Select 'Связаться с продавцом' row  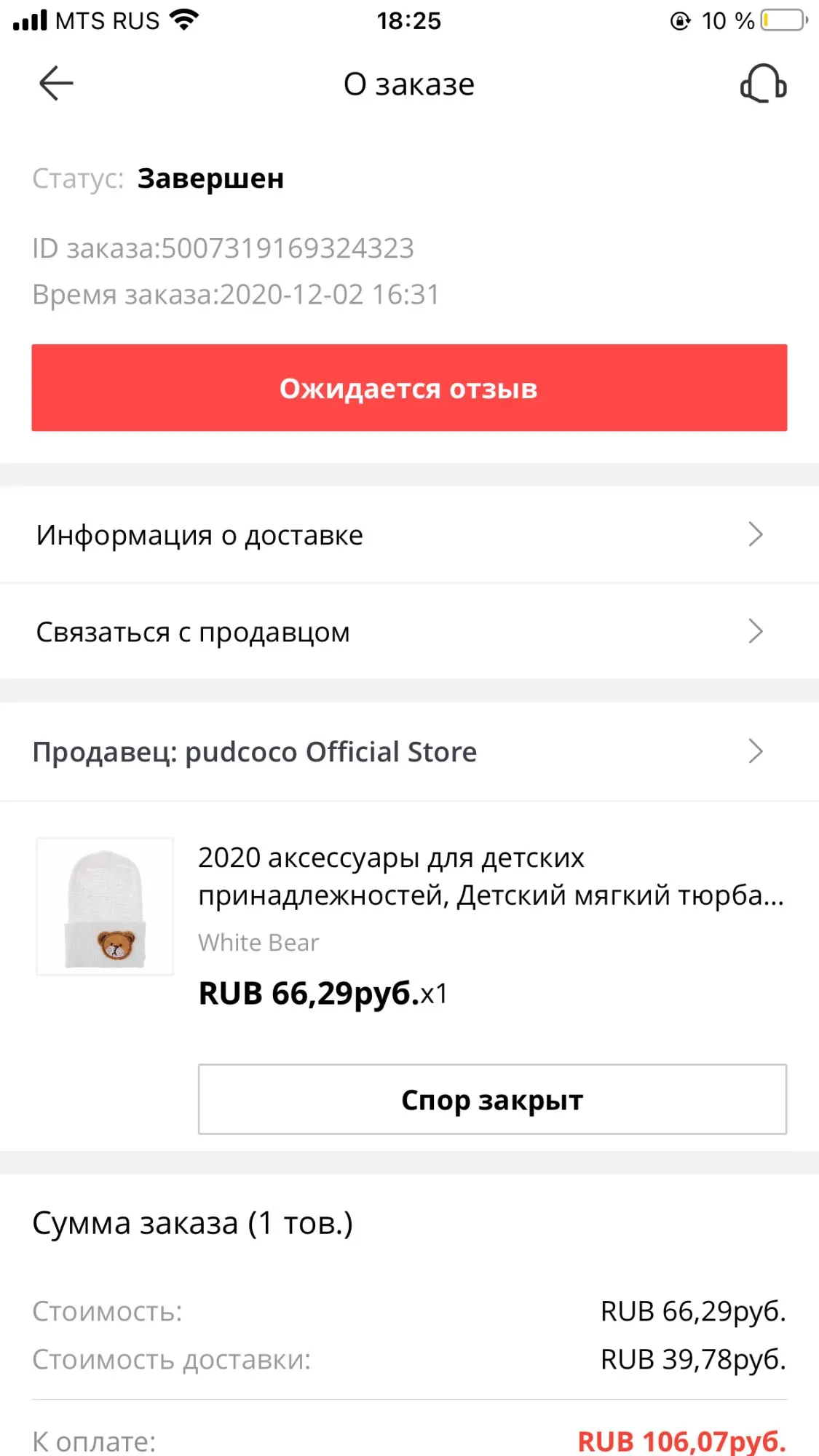(409, 632)
